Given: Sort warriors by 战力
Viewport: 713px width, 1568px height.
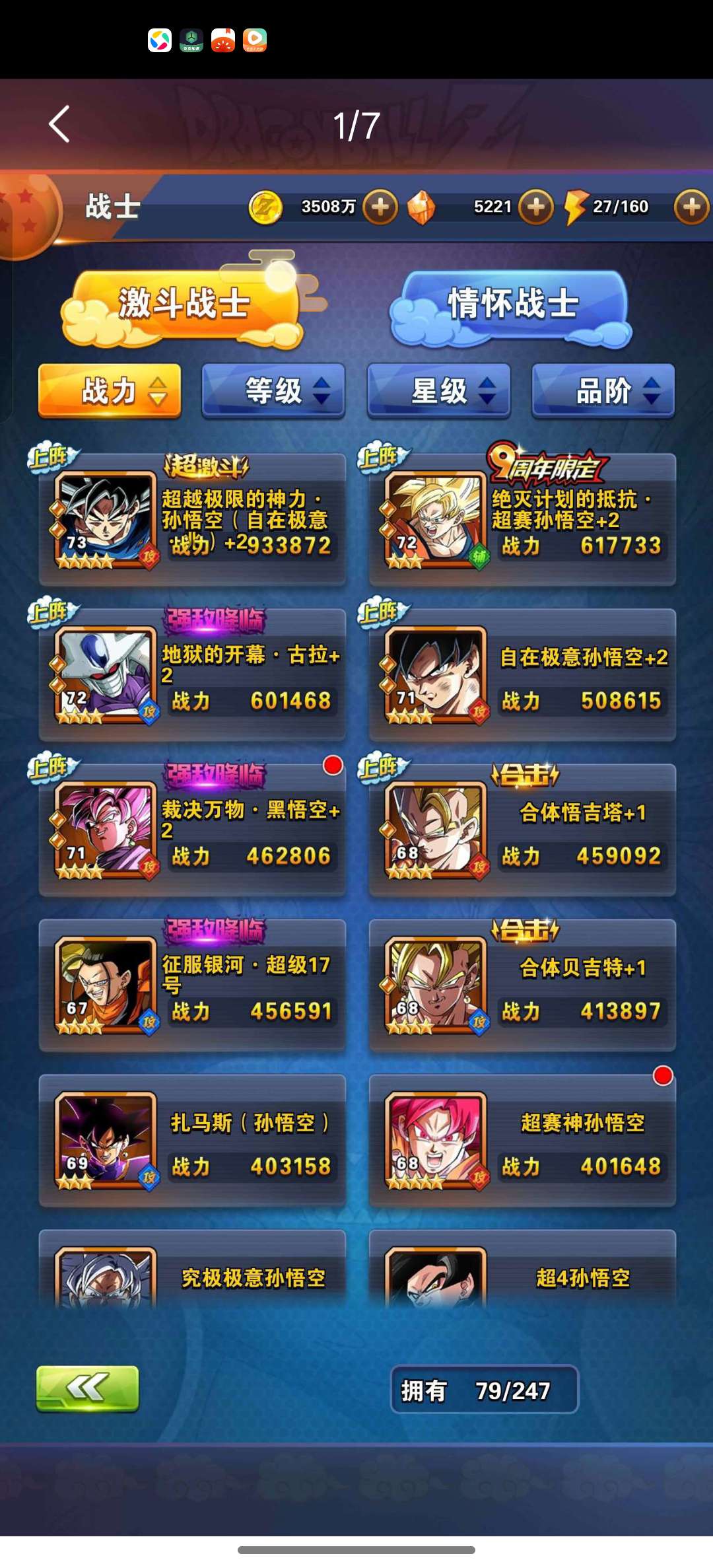Looking at the screenshot, I should pyautogui.click(x=110, y=391).
